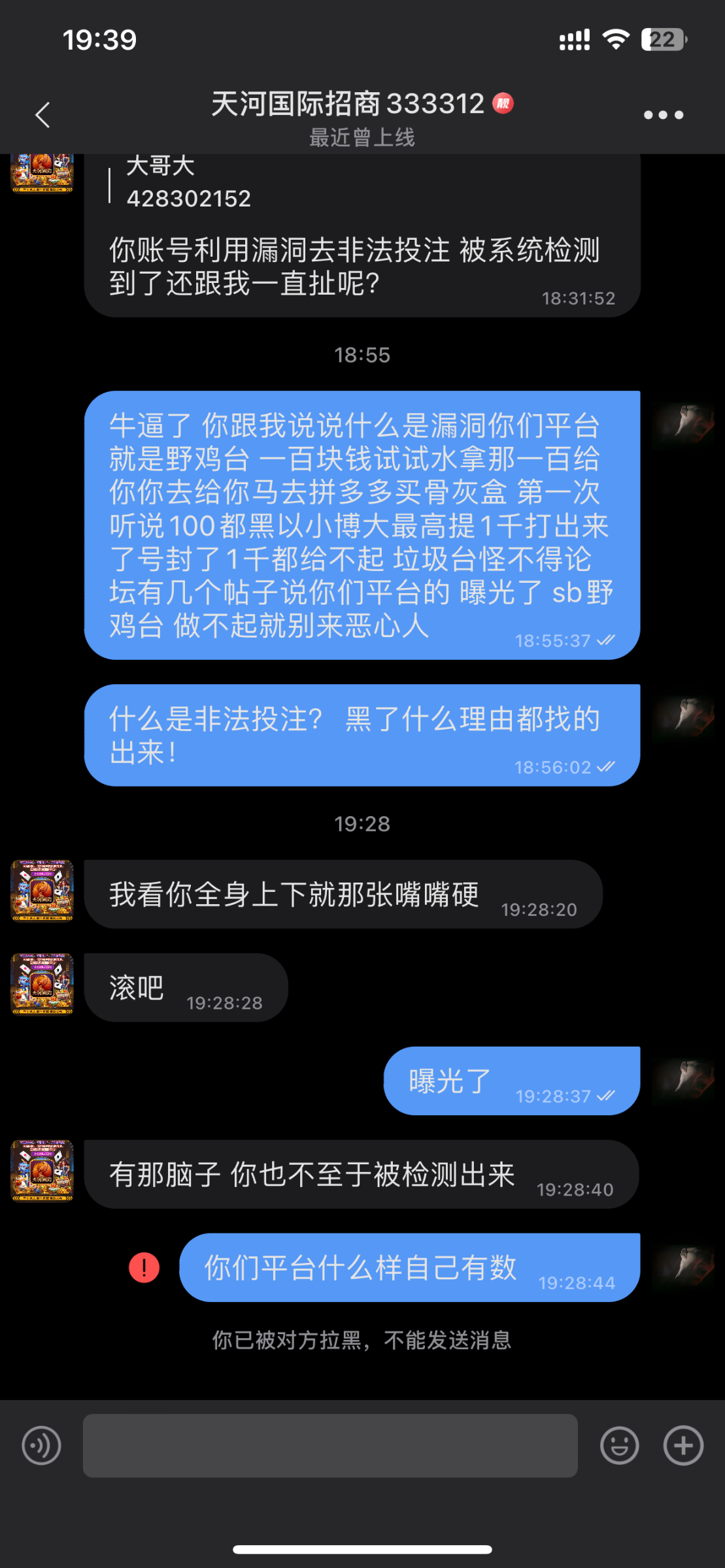Tap the plus attachment icon

683,1445
